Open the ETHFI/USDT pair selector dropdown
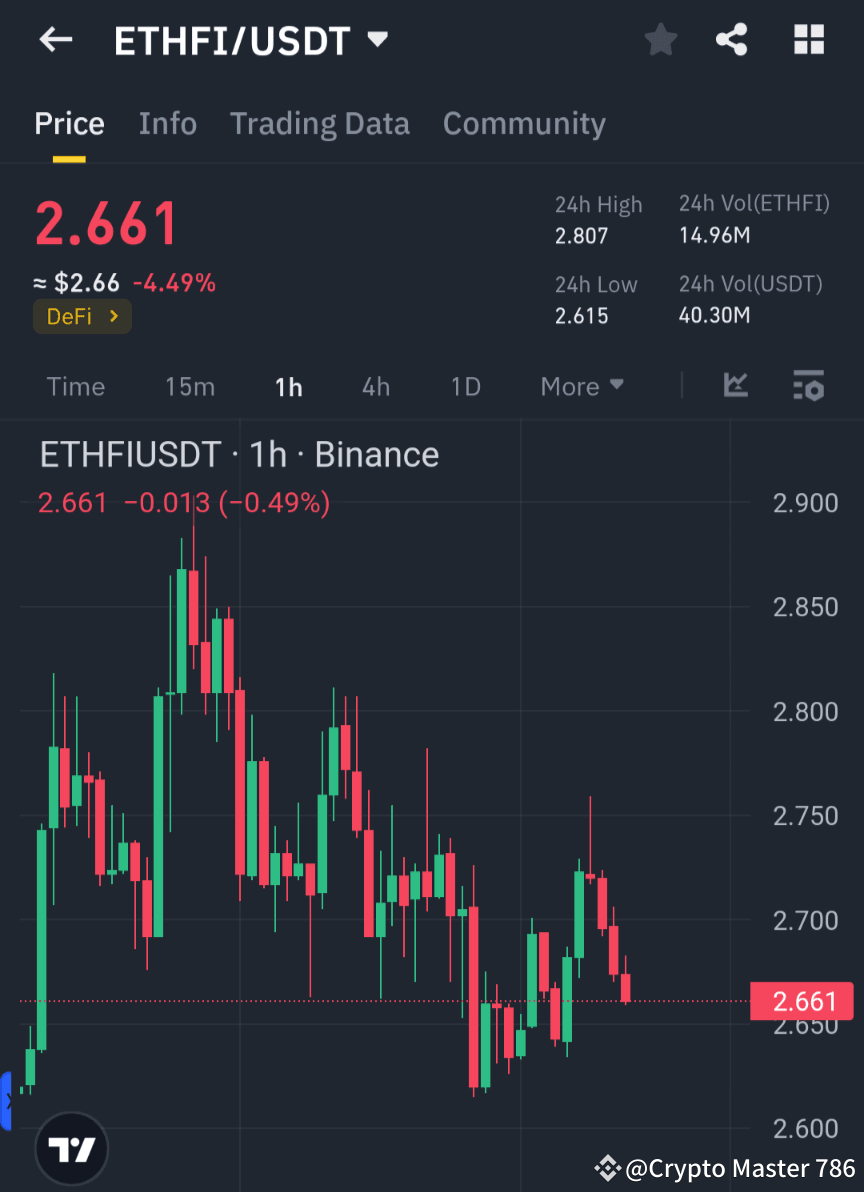This screenshot has height=1192, width=864. pos(378,40)
